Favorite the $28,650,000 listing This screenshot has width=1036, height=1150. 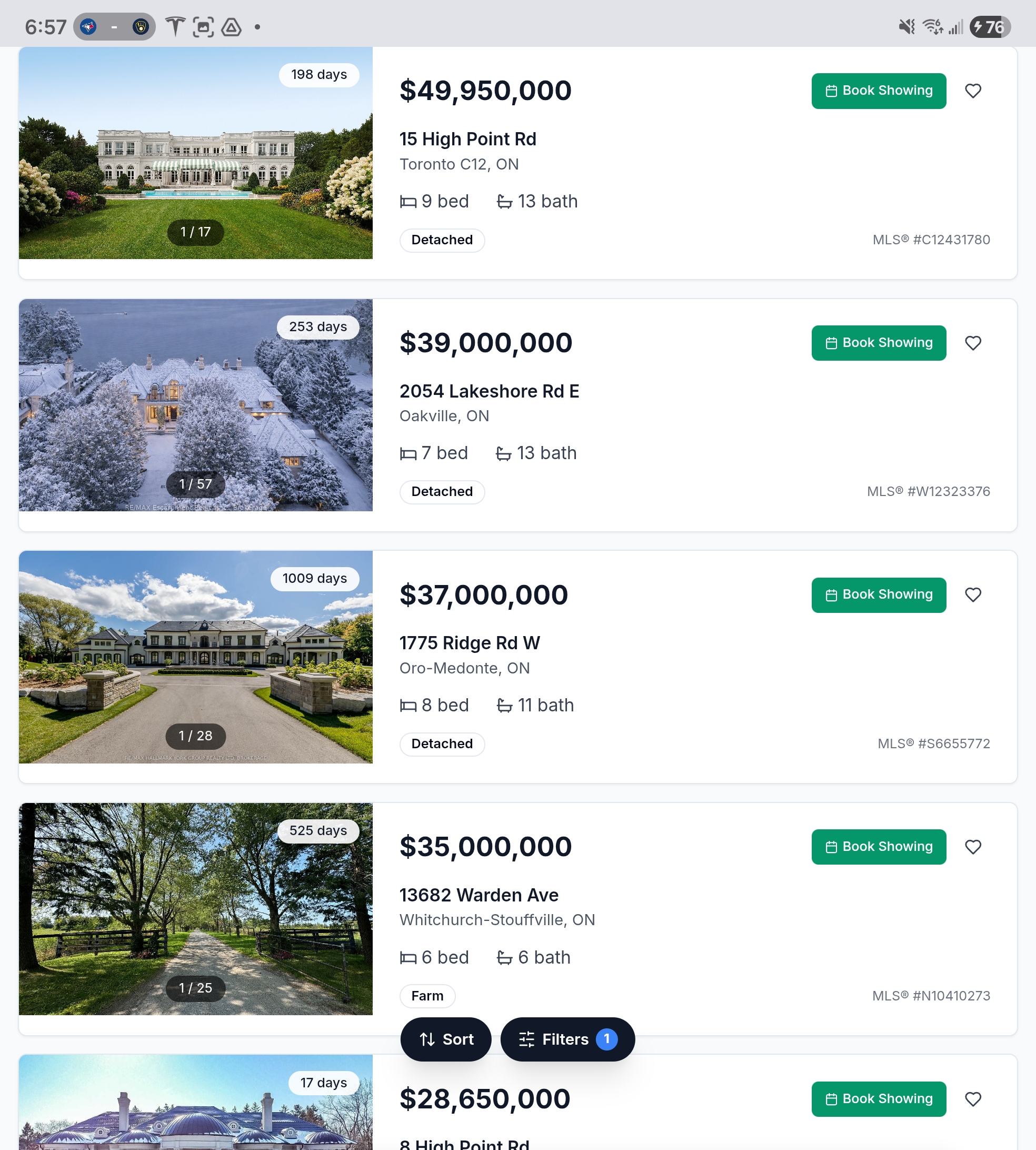973,1099
